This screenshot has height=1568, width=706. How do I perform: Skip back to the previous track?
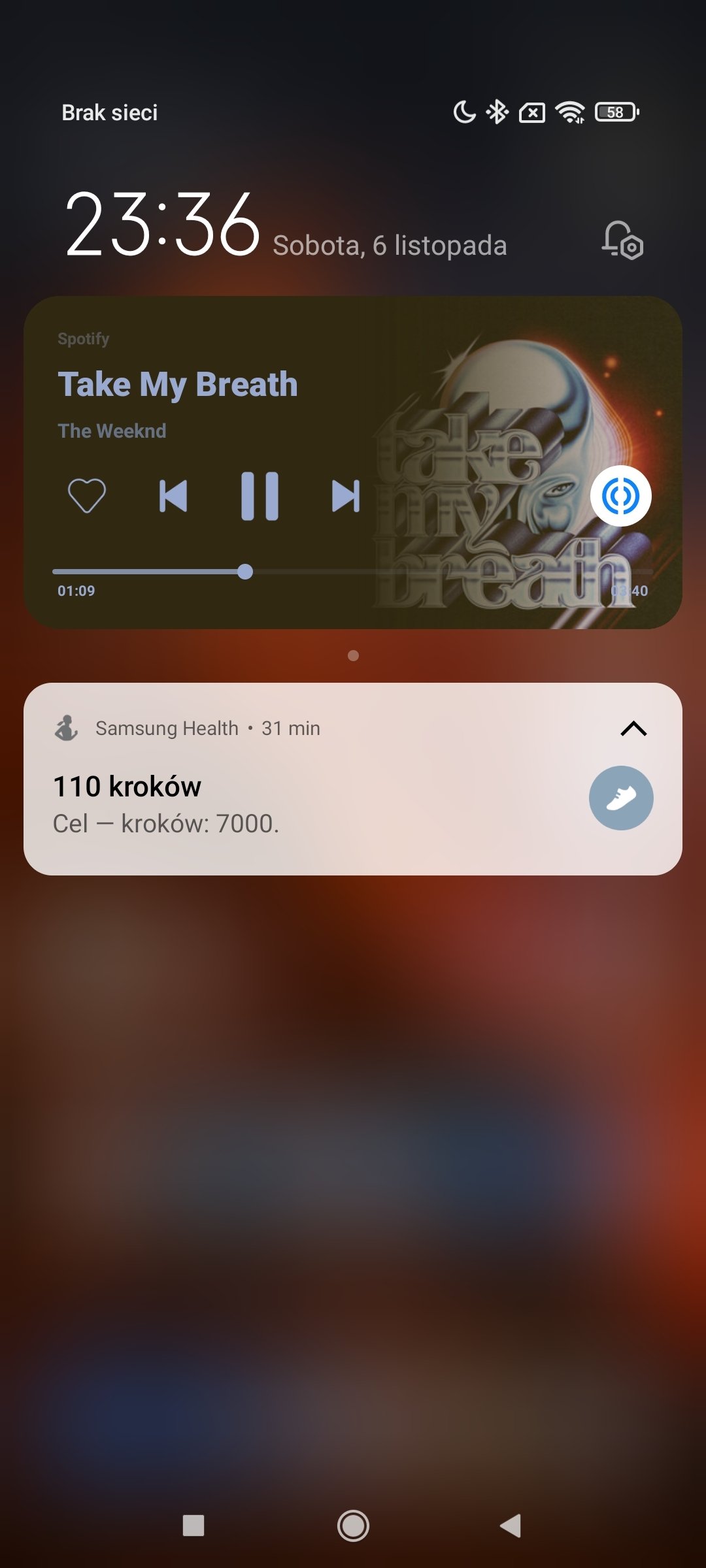(173, 496)
